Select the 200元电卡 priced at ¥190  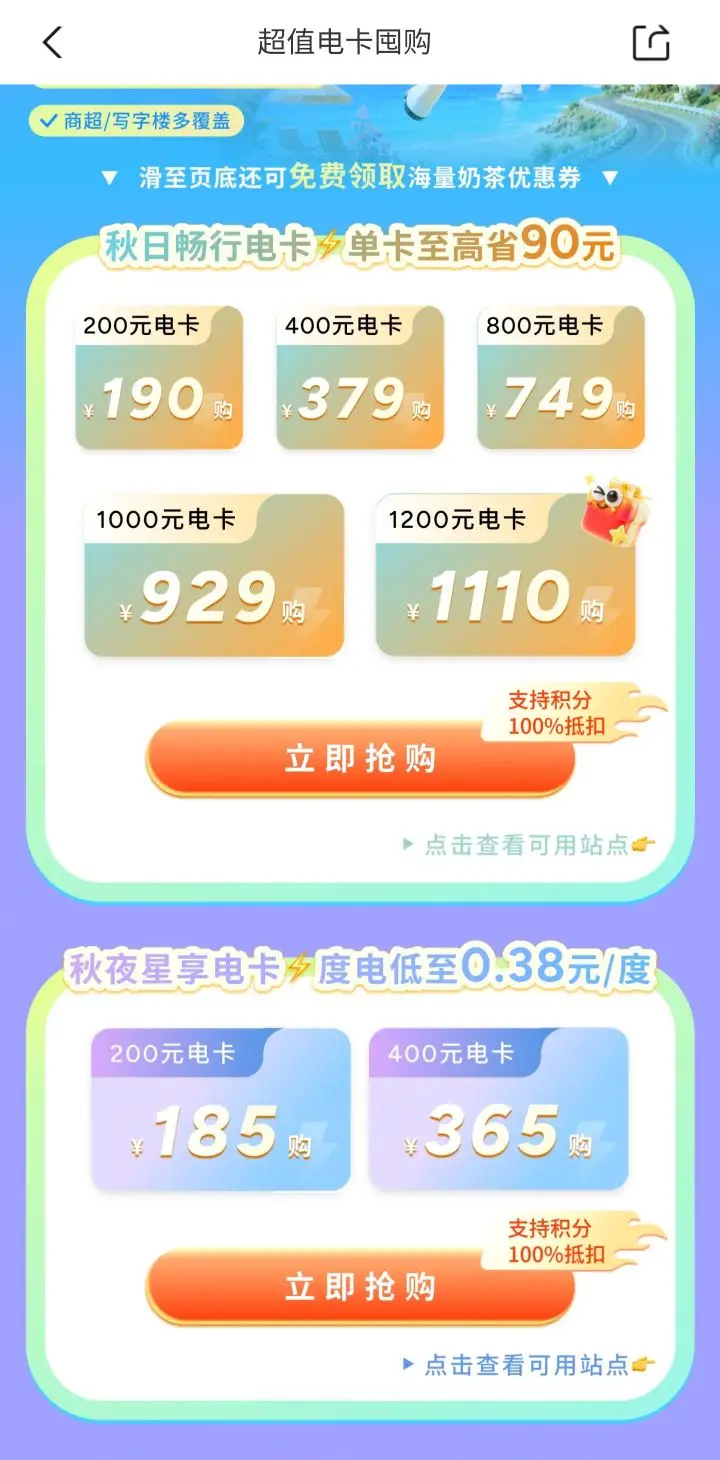coord(159,377)
